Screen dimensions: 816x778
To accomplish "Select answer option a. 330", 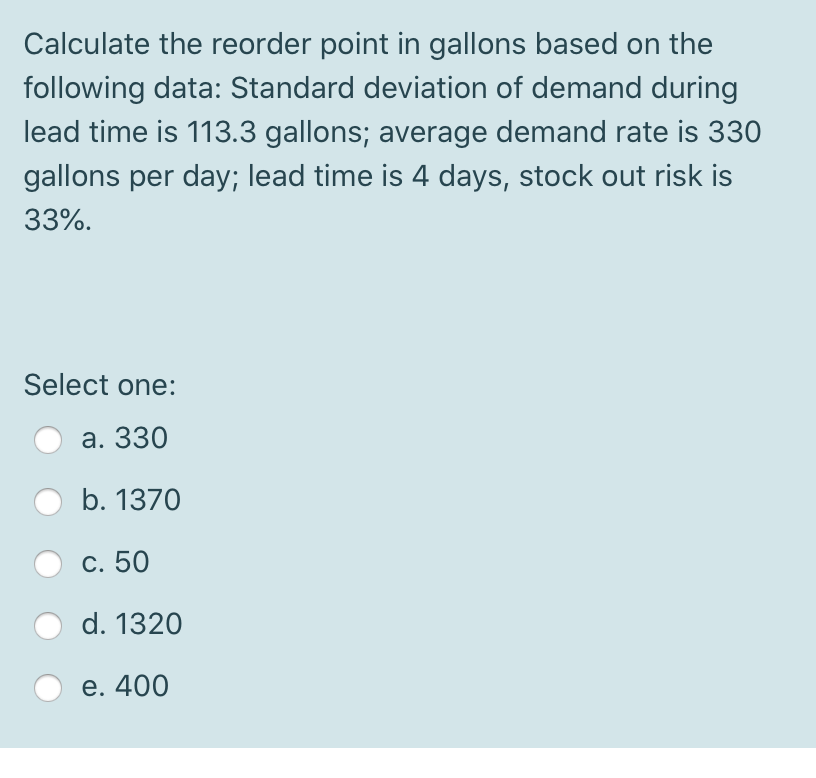I will pyautogui.click(x=50, y=439).
